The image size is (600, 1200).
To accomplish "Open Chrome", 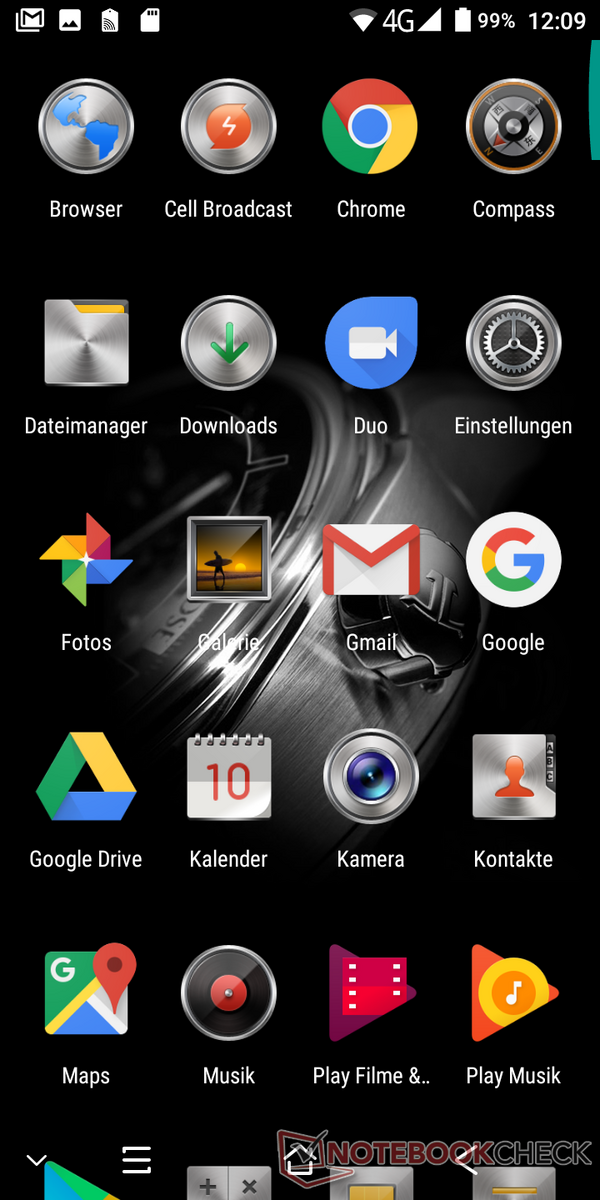I will pos(370,127).
